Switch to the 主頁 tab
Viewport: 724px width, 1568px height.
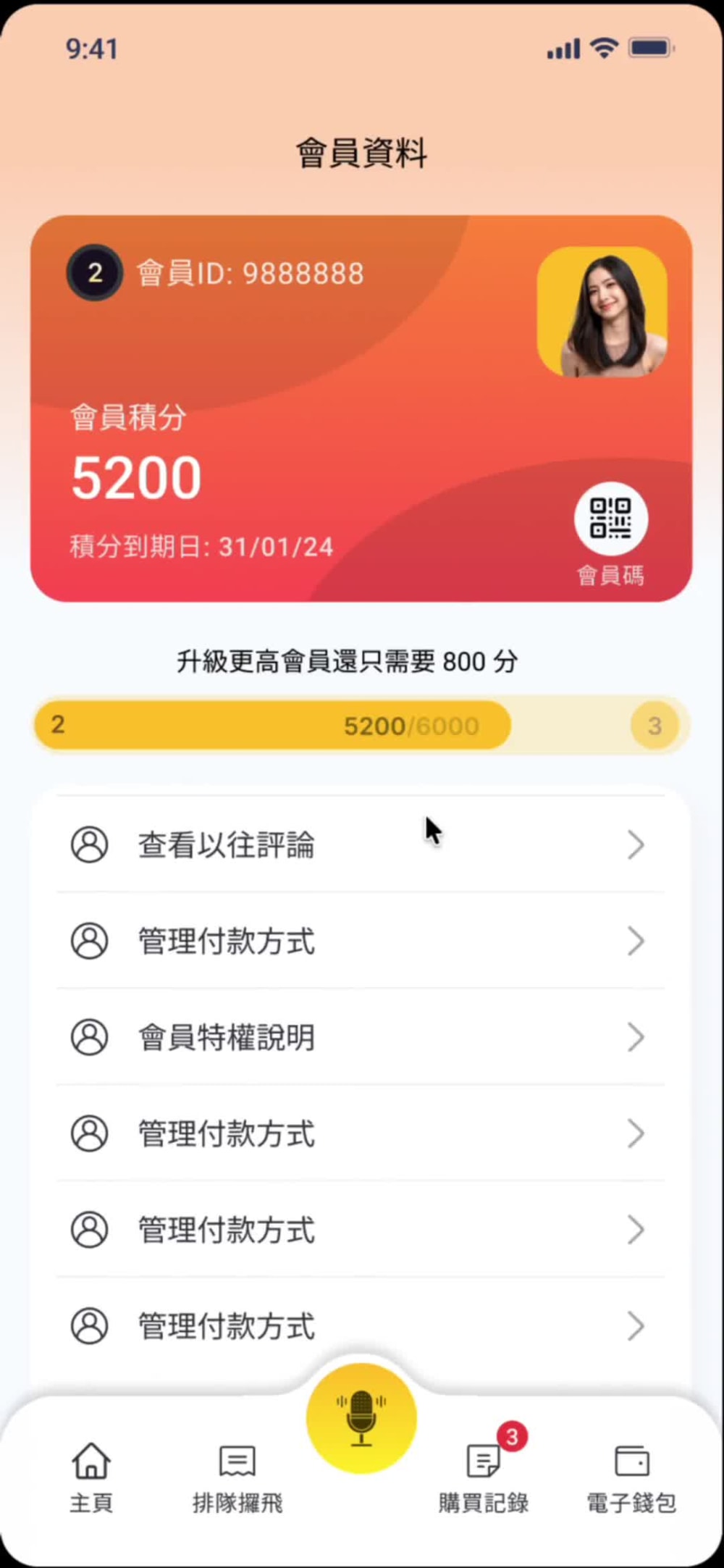pyautogui.click(x=91, y=1477)
